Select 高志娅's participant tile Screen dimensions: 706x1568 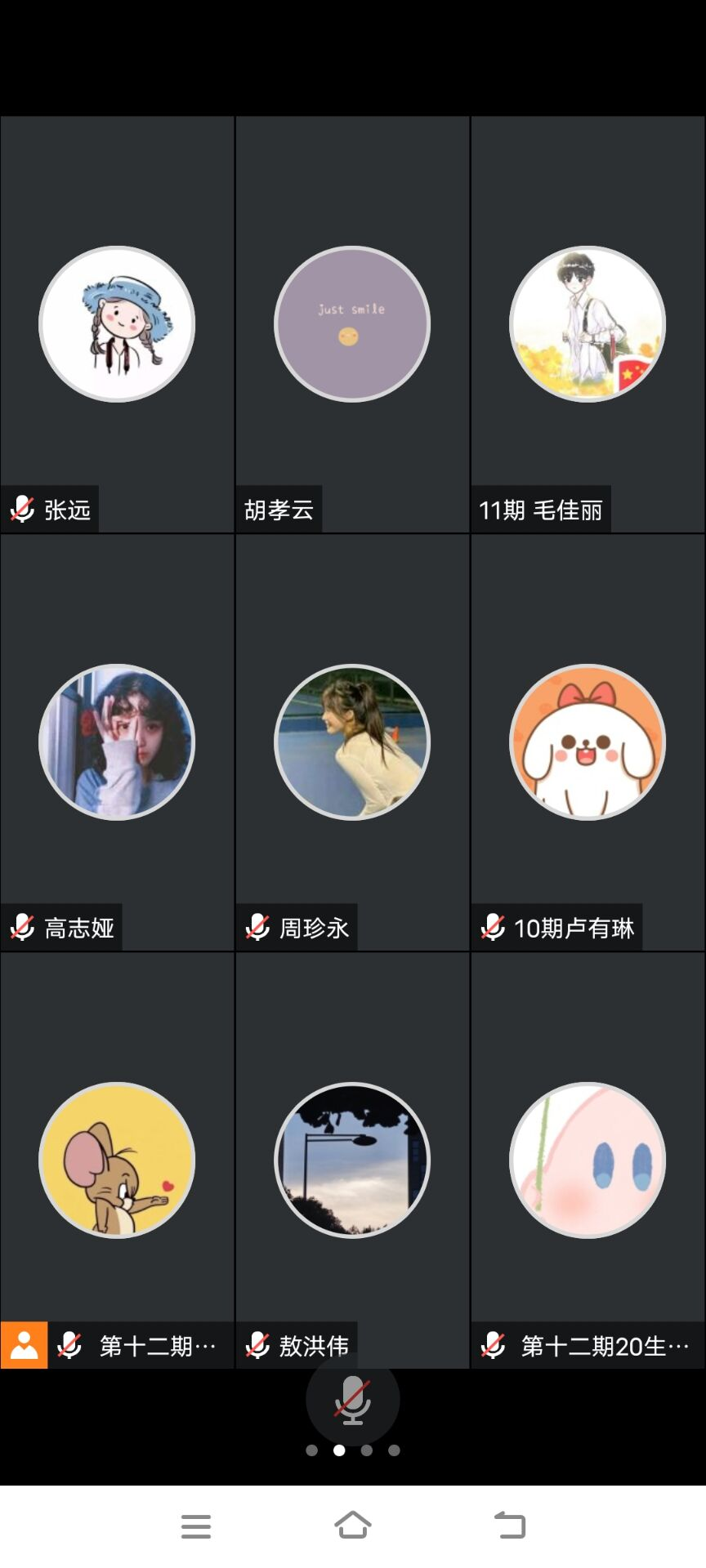[117, 742]
